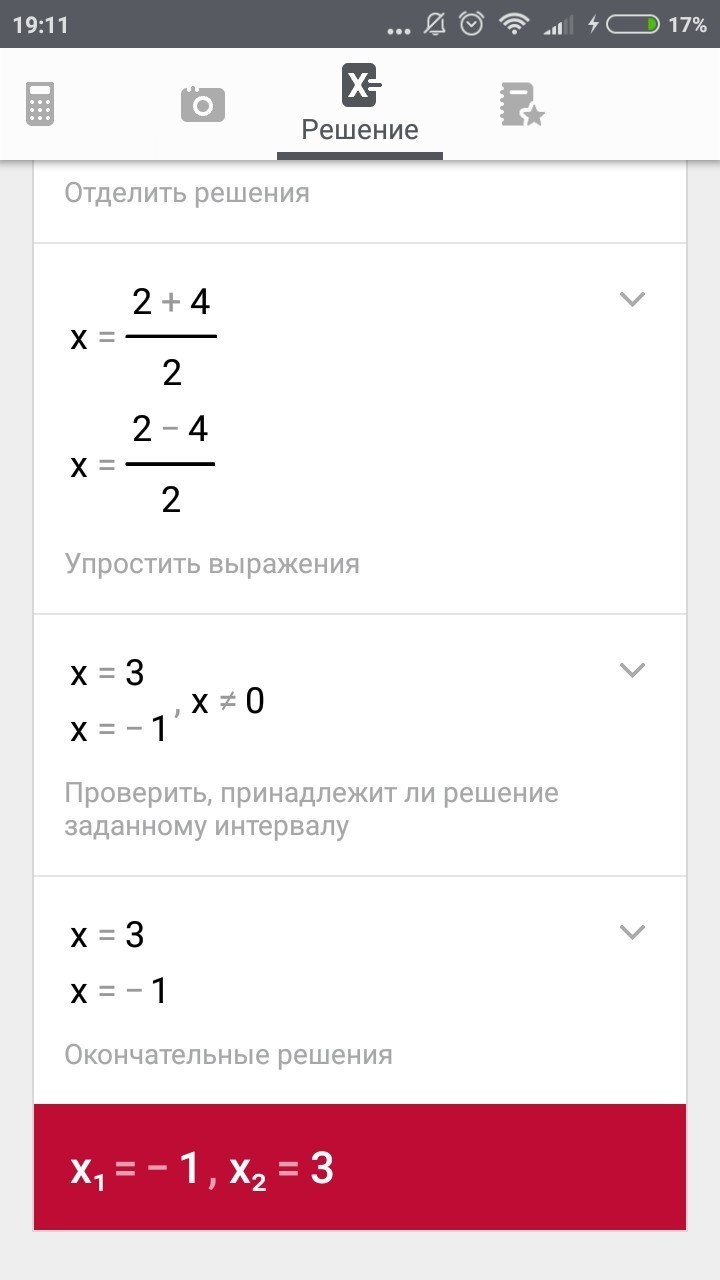Expand the step containing x ≠ 0

tap(632, 670)
